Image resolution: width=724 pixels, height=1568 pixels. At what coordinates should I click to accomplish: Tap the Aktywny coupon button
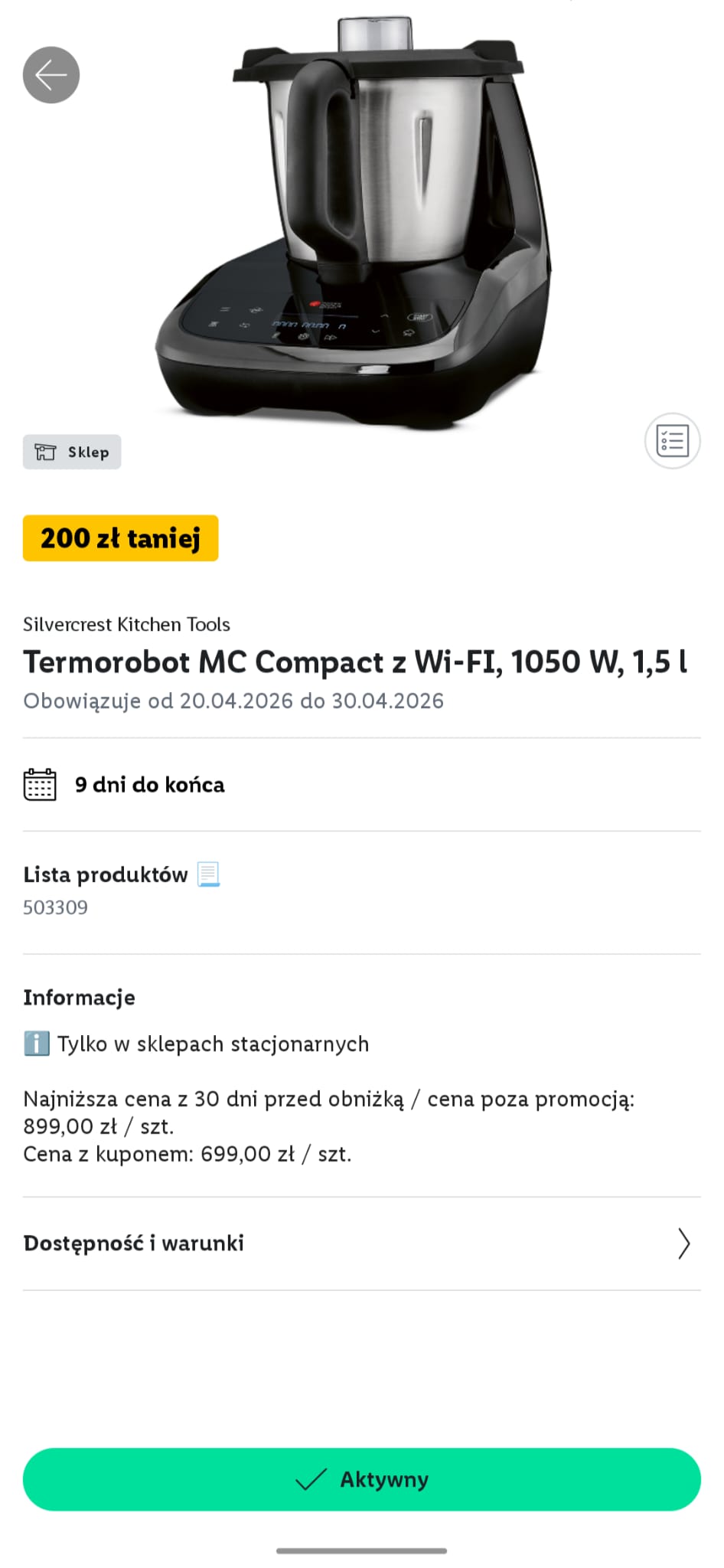click(361, 1479)
